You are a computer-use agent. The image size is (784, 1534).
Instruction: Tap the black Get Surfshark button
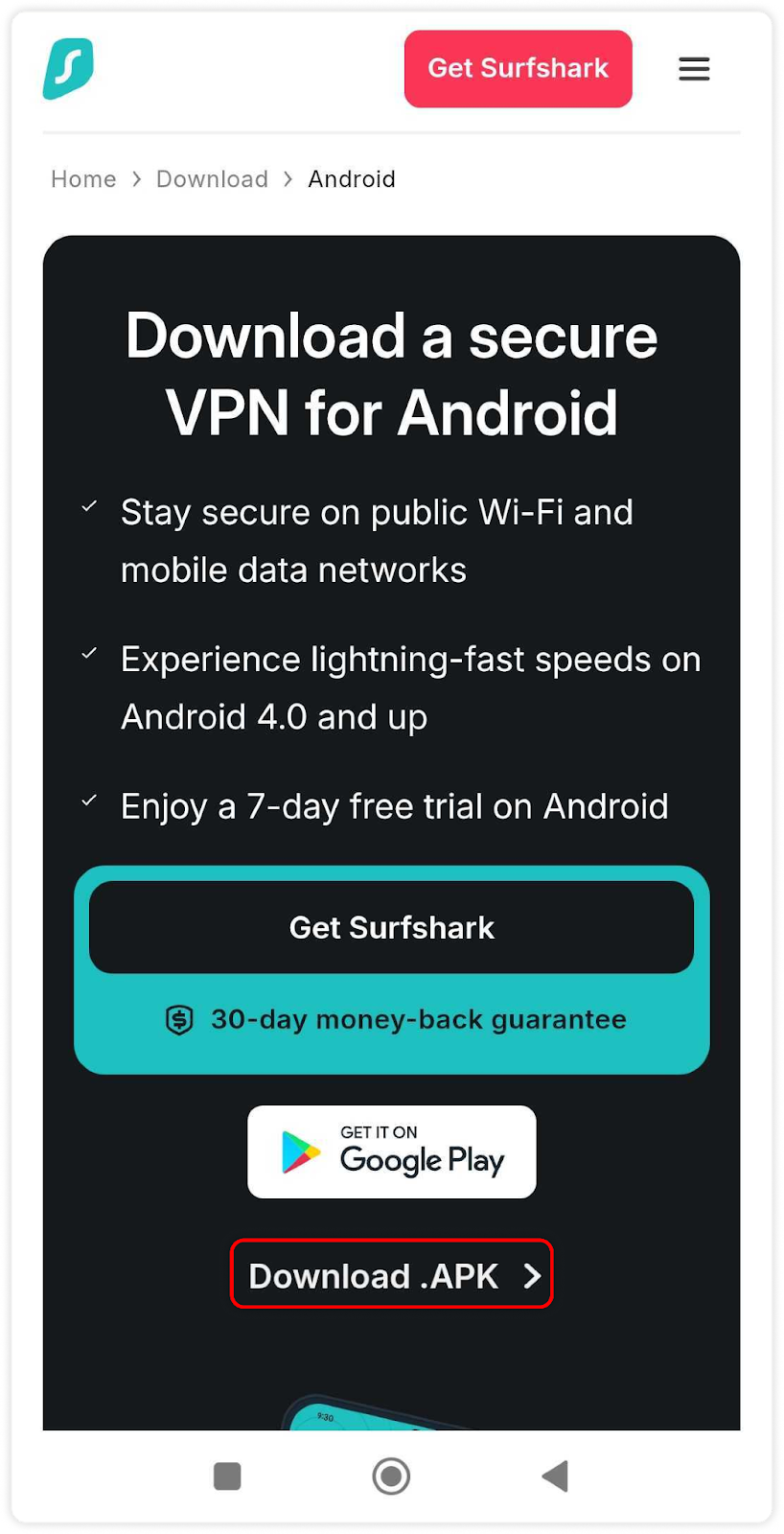click(391, 927)
